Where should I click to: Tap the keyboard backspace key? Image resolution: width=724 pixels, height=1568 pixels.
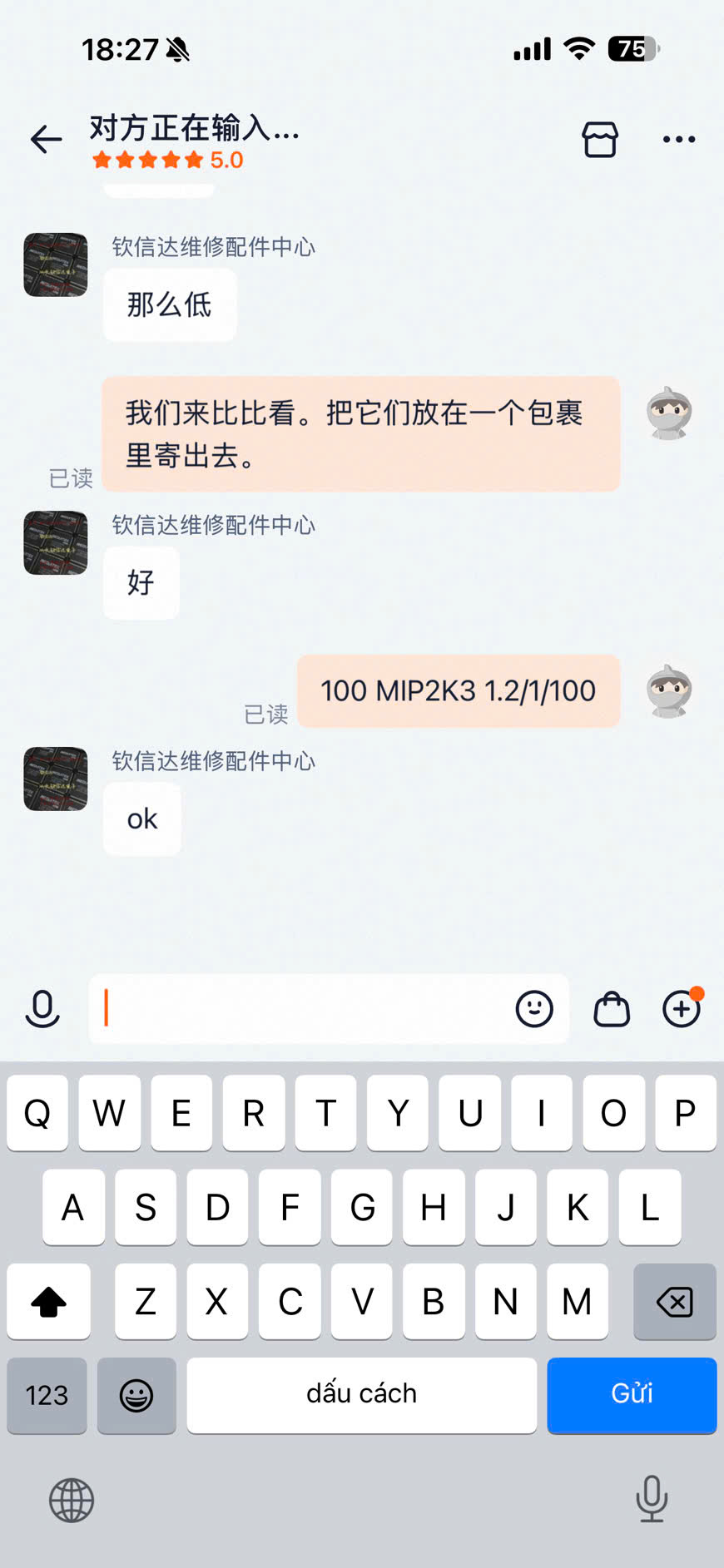tap(674, 1301)
